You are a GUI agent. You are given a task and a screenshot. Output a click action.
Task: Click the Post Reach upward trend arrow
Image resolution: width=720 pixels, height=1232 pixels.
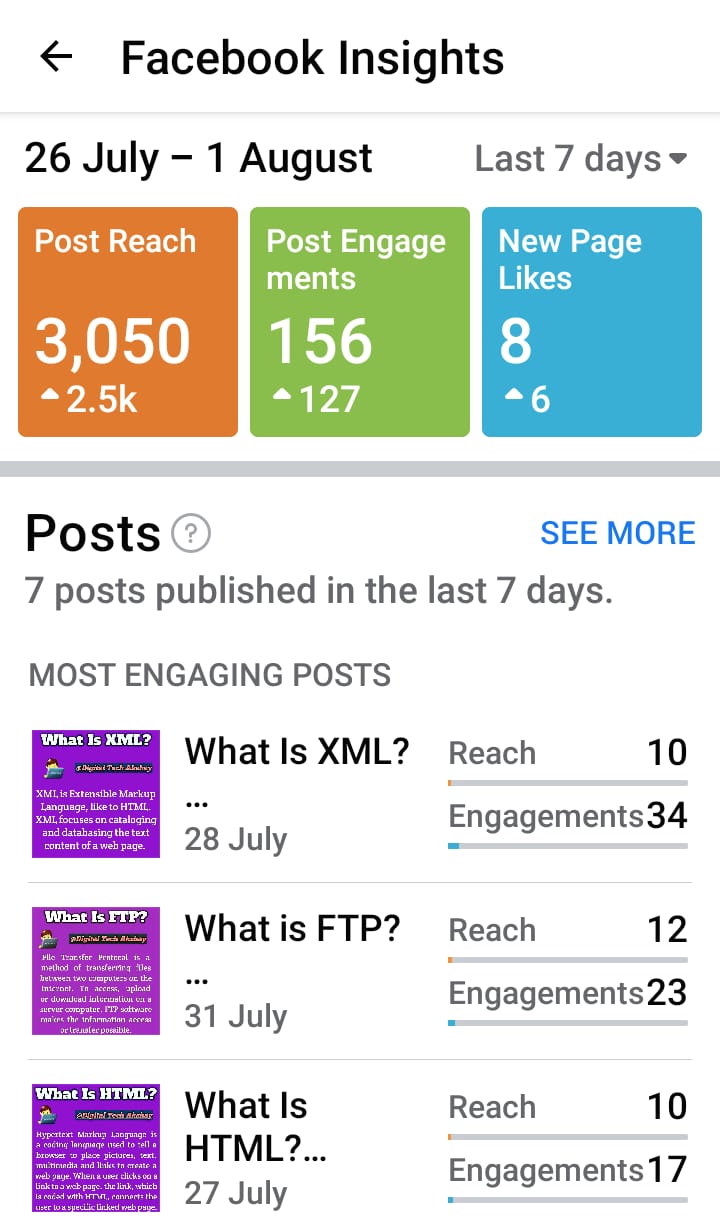pos(48,397)
